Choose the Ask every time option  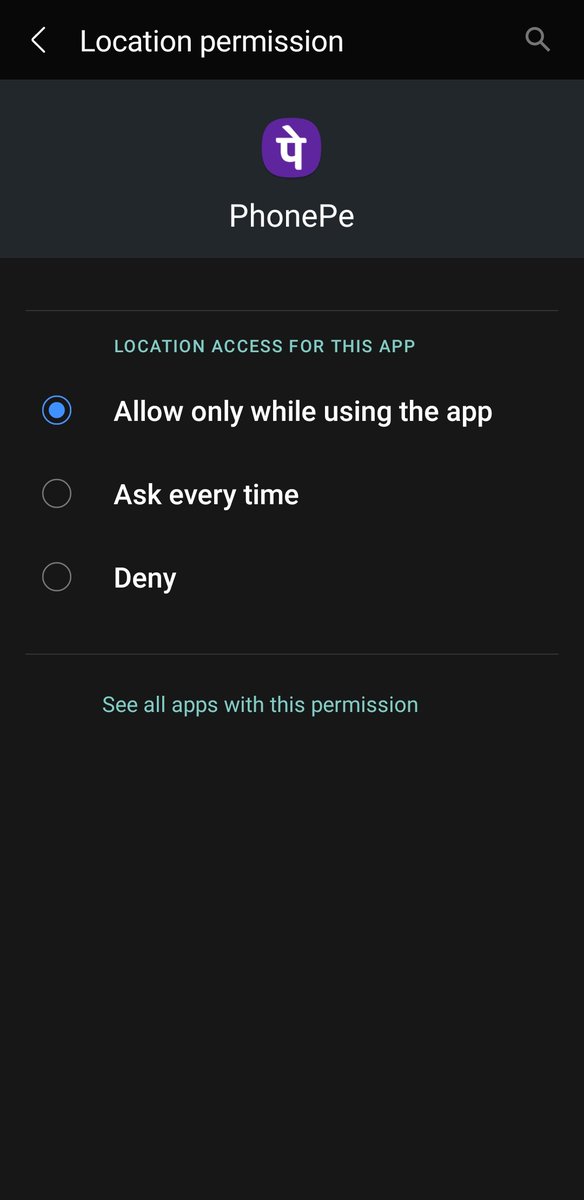point(292,495)
